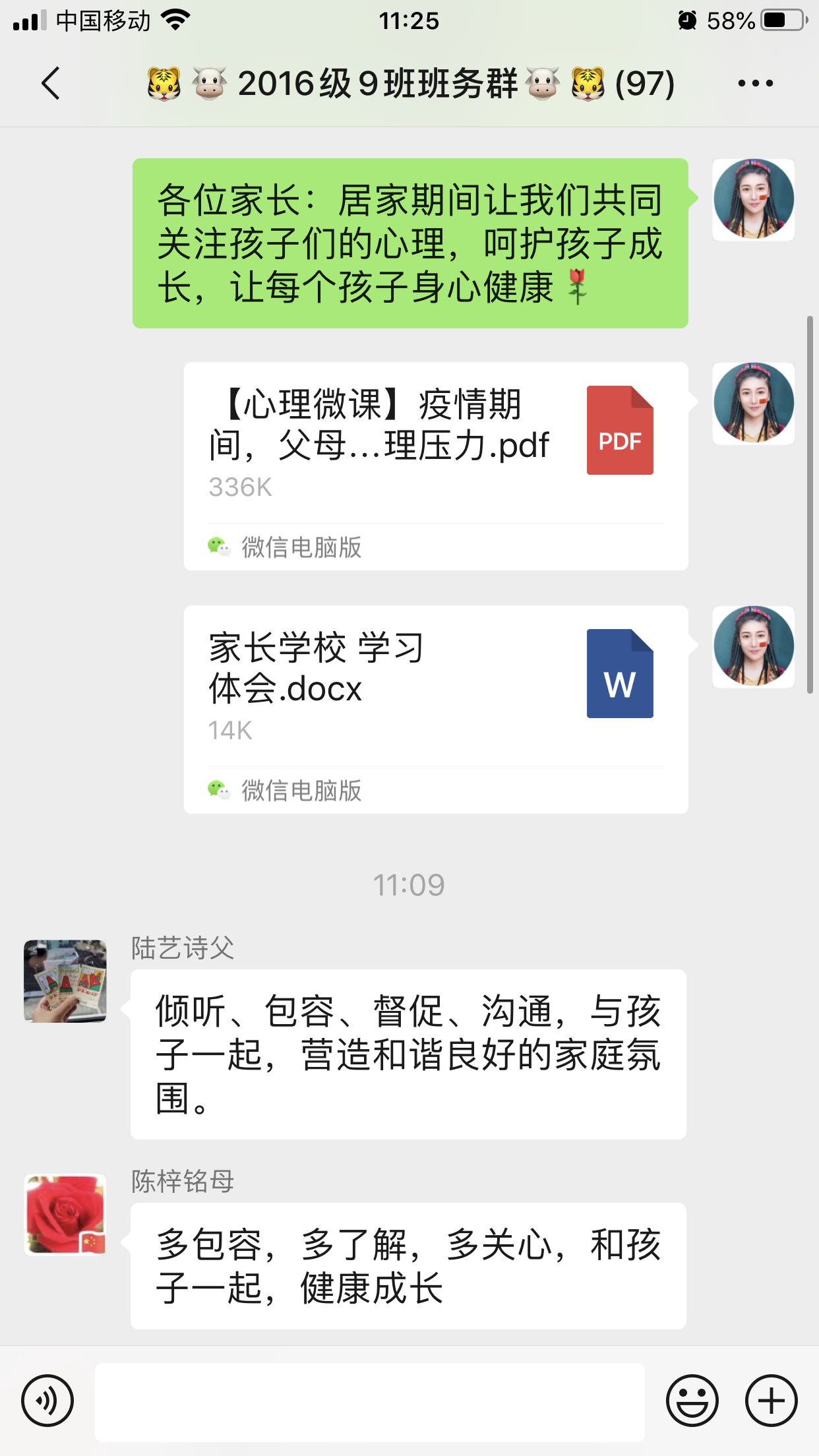Image resolution: width=819 pixels, height=1456 pixels.
Task: View 陈梓铭母's rose avatar profile
Action: coord(65,1215)
